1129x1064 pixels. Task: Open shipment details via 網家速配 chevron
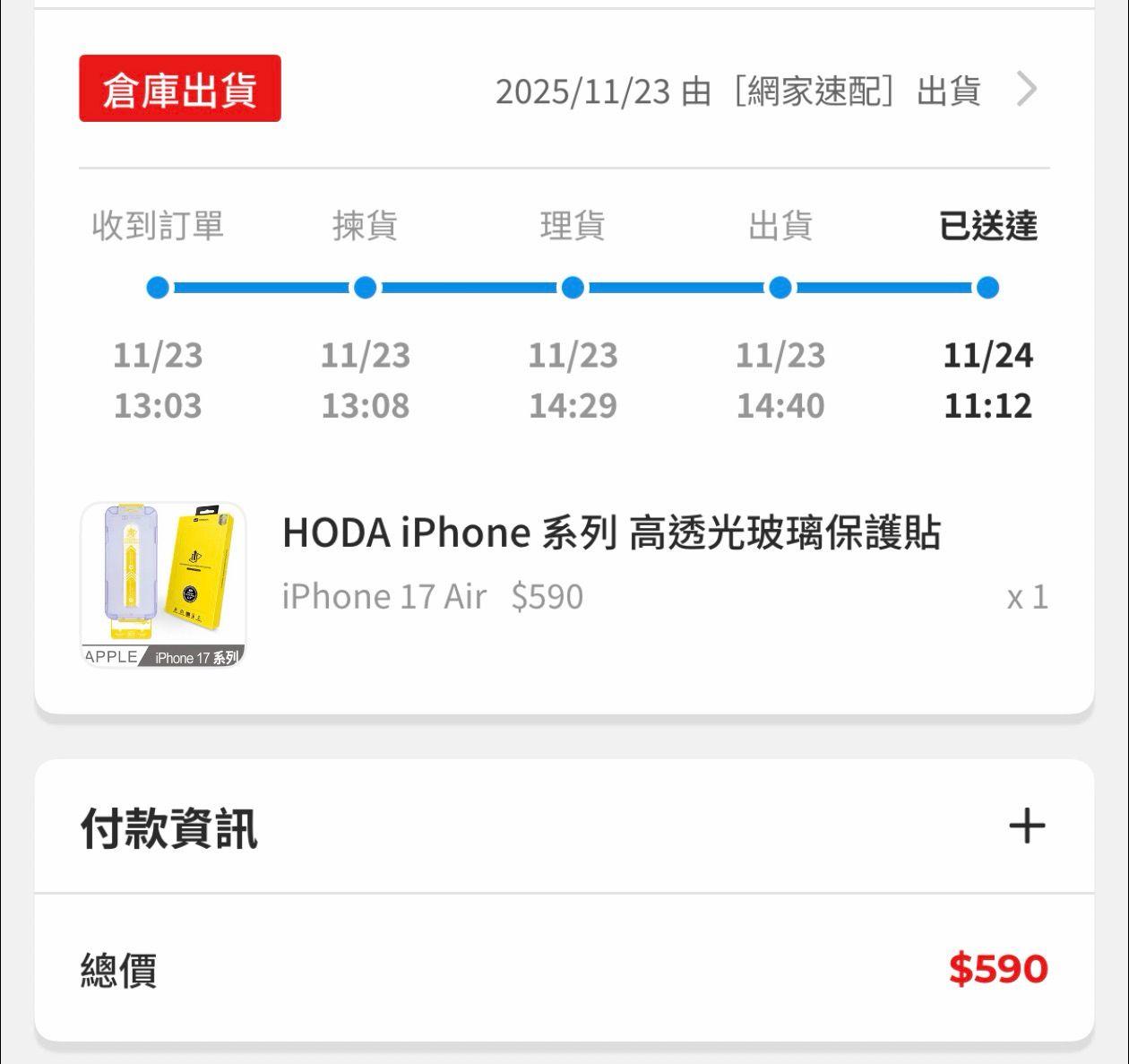[x=1027, y=90]
